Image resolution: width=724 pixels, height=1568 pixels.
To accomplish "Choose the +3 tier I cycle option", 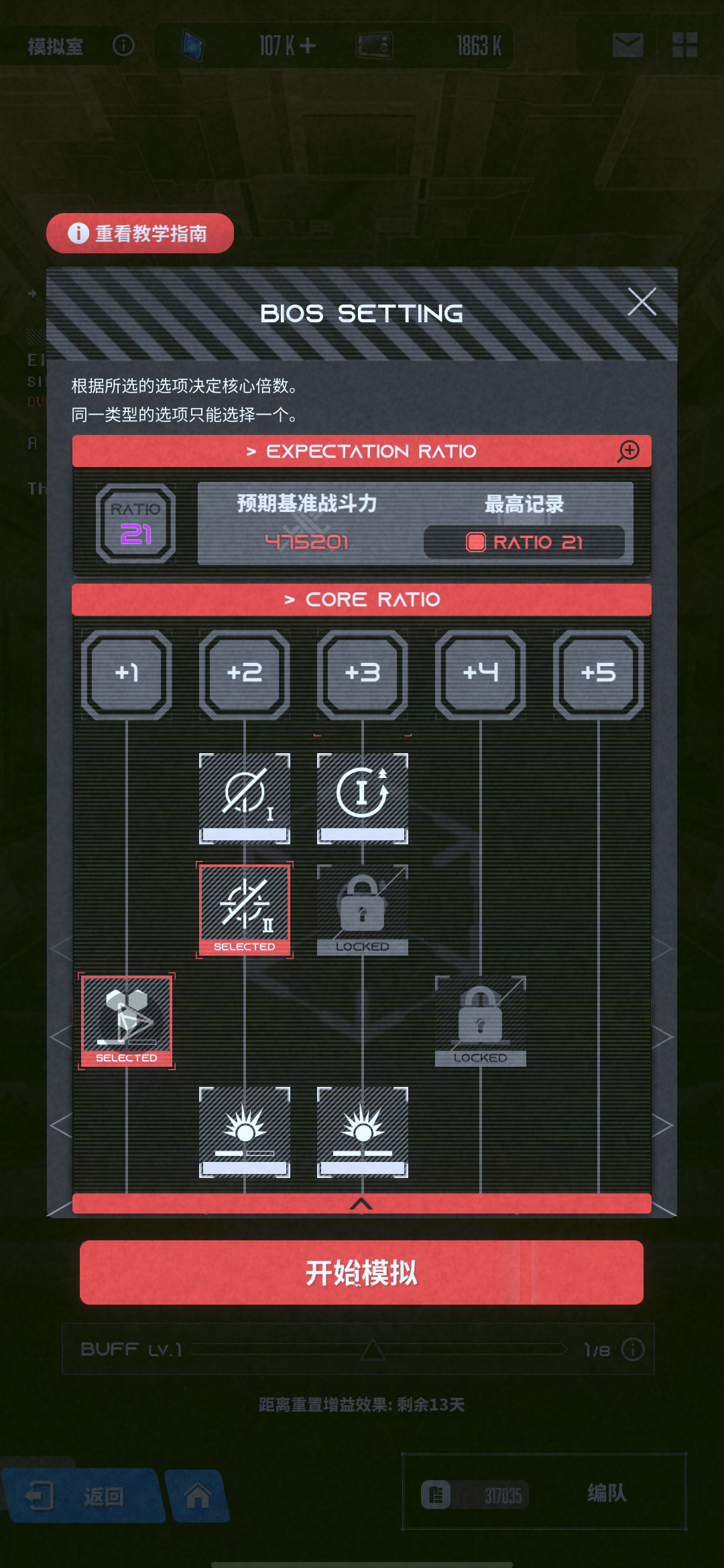I will [363, 797].
